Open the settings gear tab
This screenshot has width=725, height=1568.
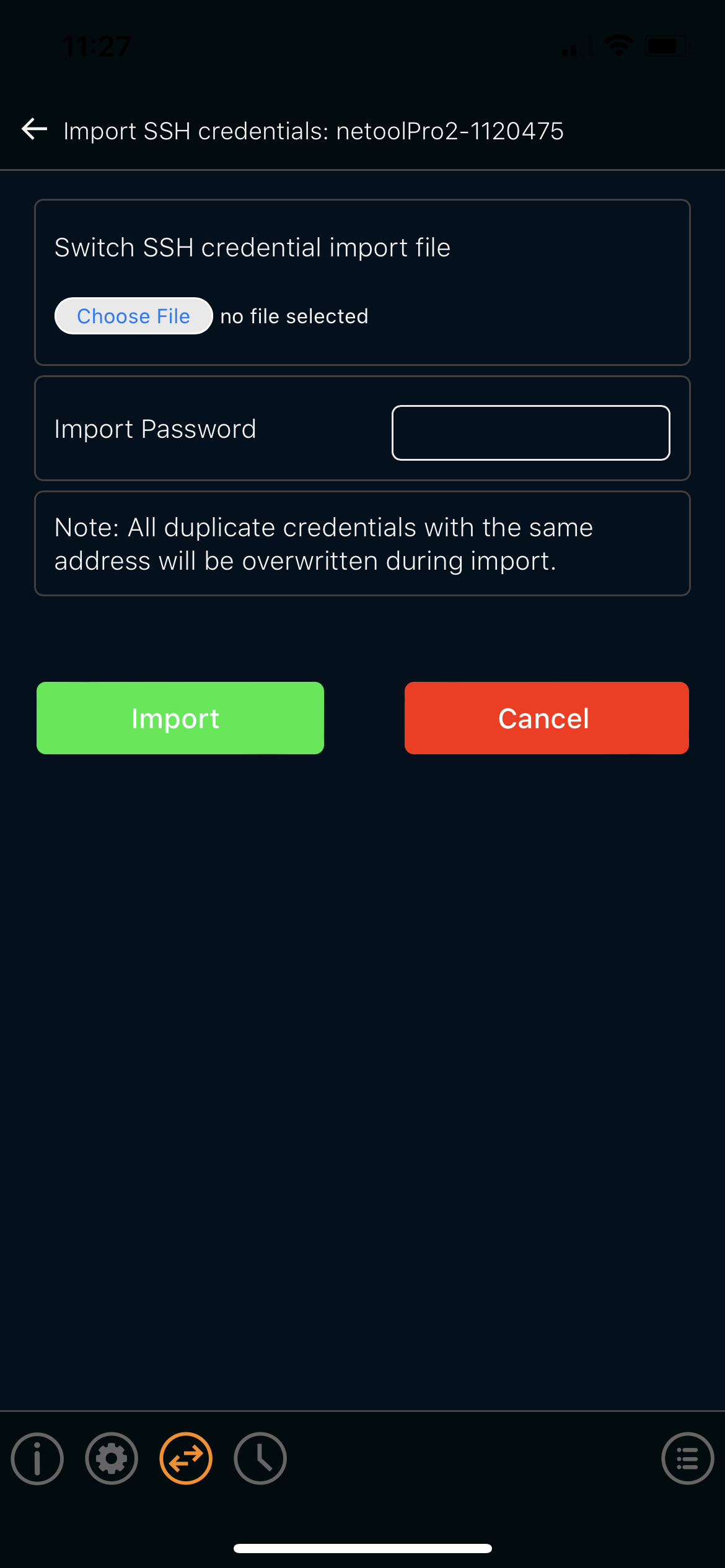(x=112, y=1458)
